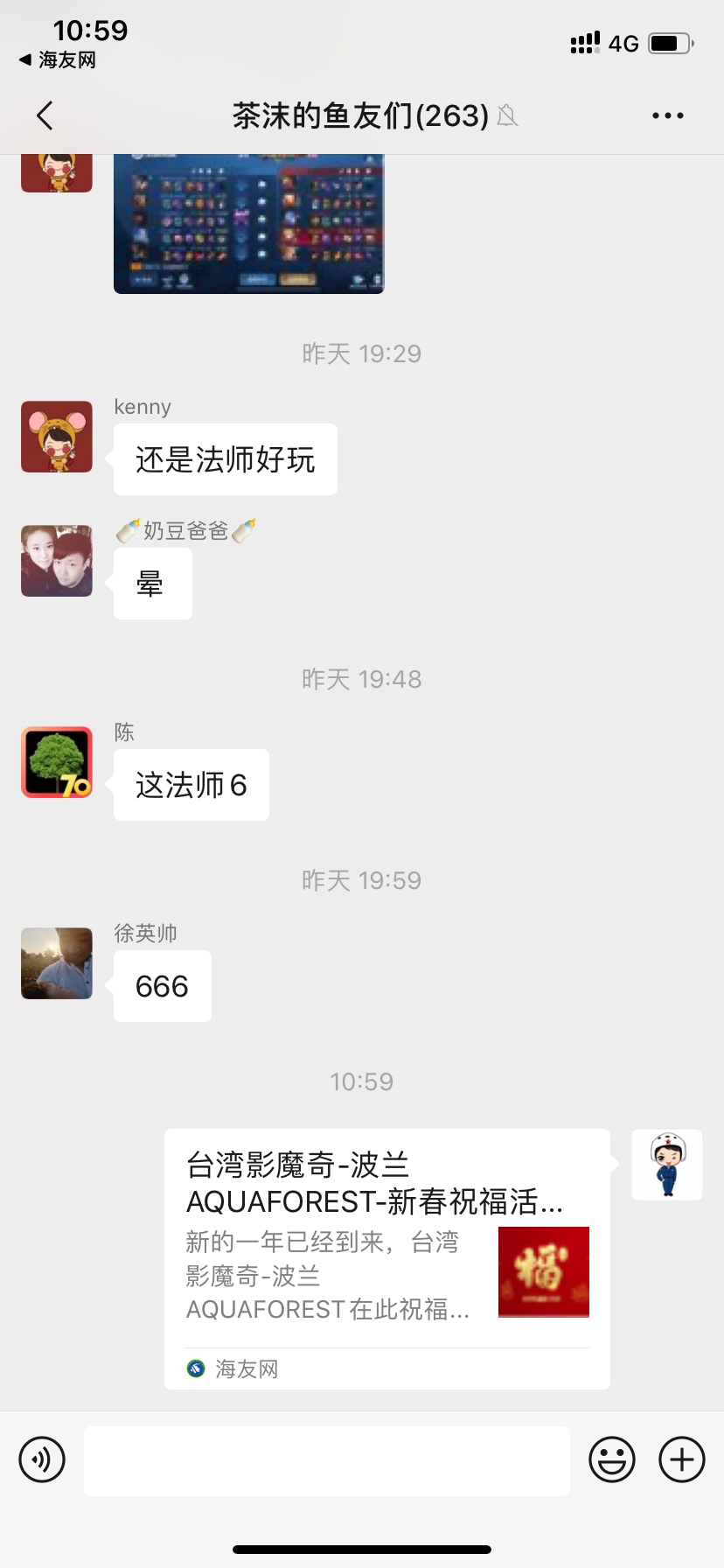This screenshot has height=1568, width=724.
Task: Open 奶豆爸爸's profile avatar
Action: coord(57,561)
